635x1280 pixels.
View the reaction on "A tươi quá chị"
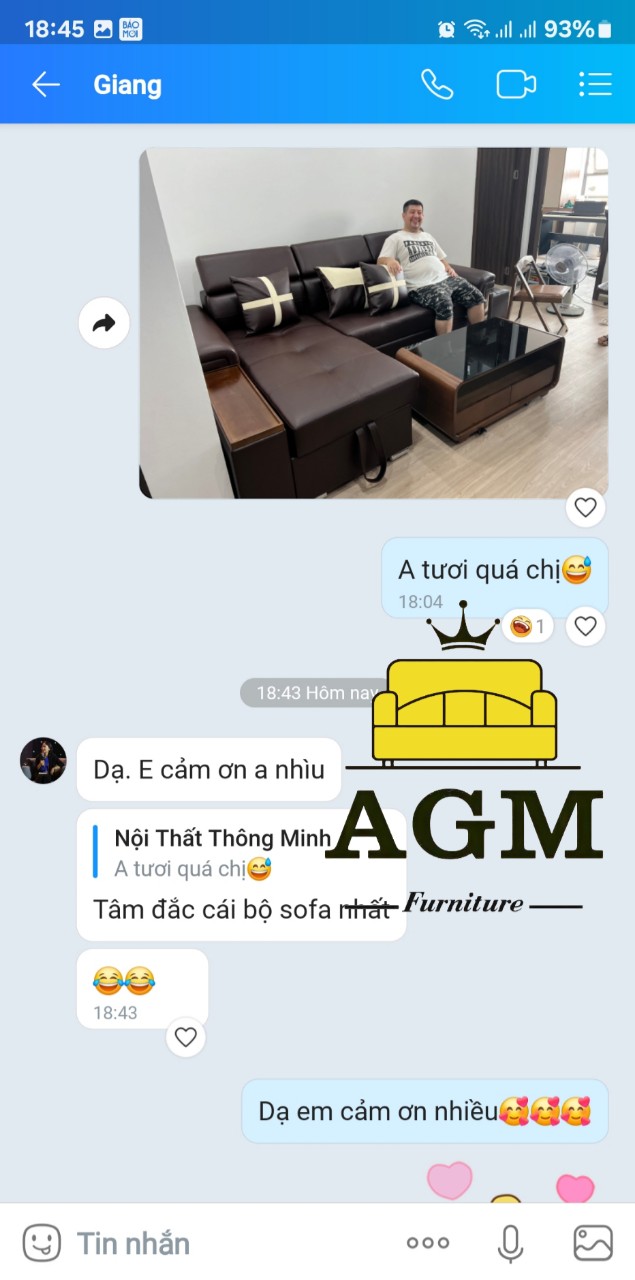click(x=527, y=627)
